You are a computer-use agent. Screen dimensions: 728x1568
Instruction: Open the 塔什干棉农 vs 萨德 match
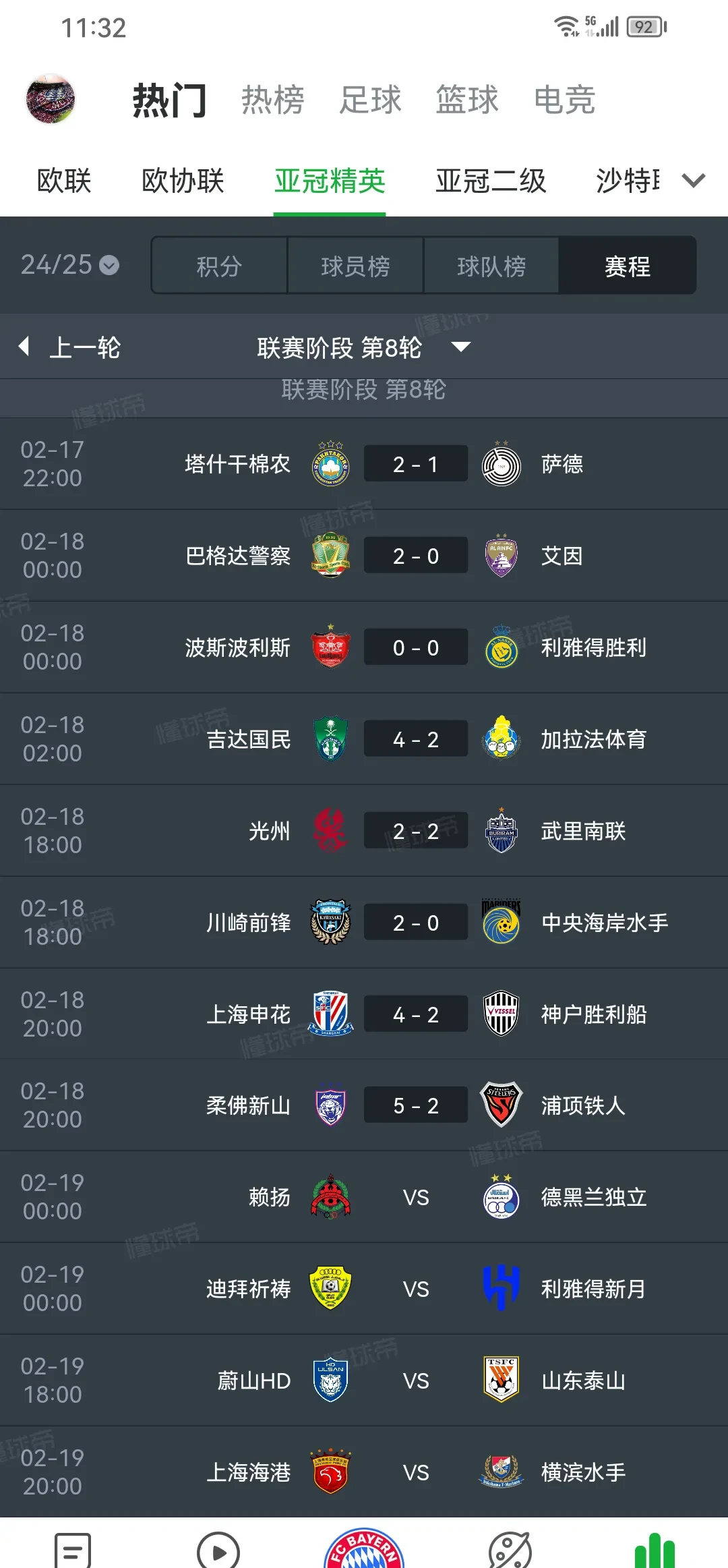coord(415,464)
